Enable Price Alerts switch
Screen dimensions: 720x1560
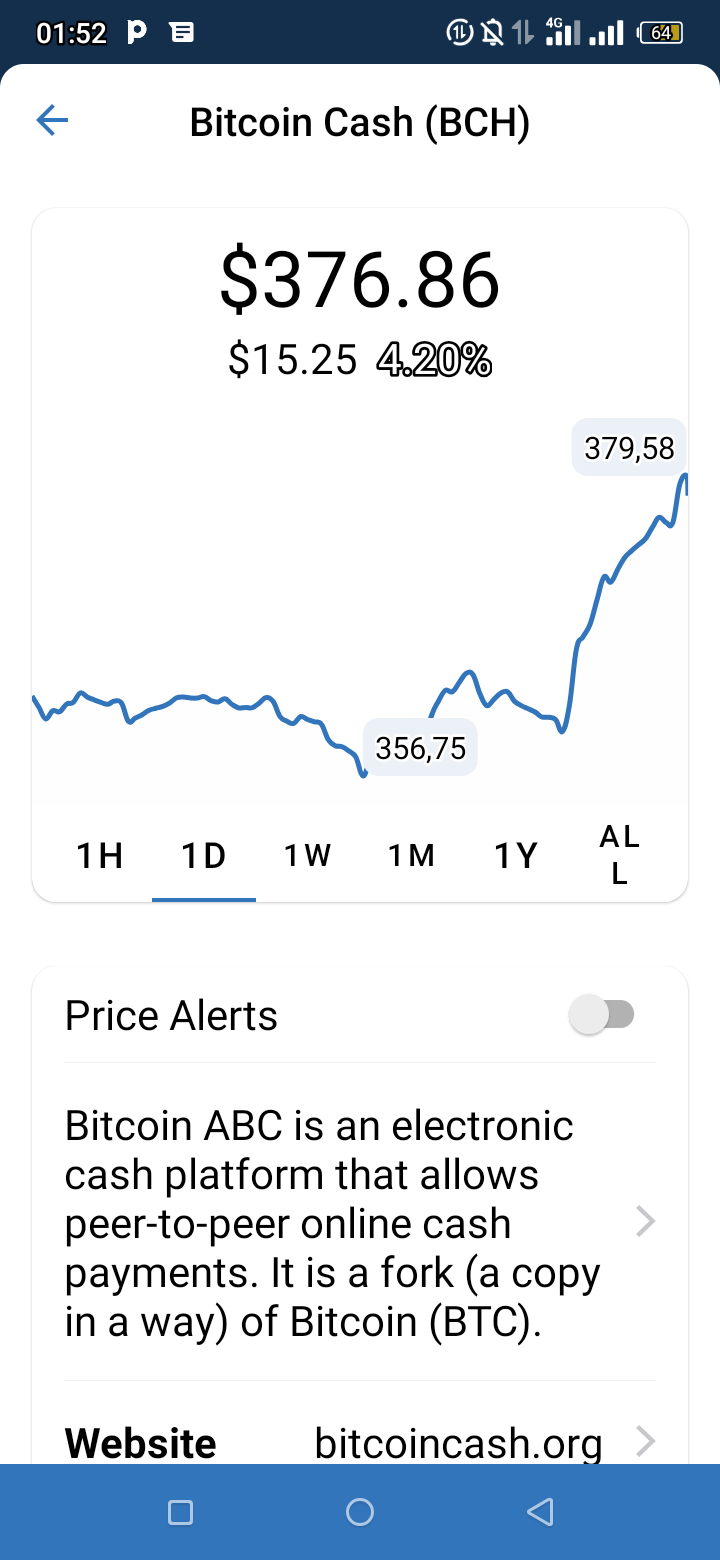point(601,1015)
